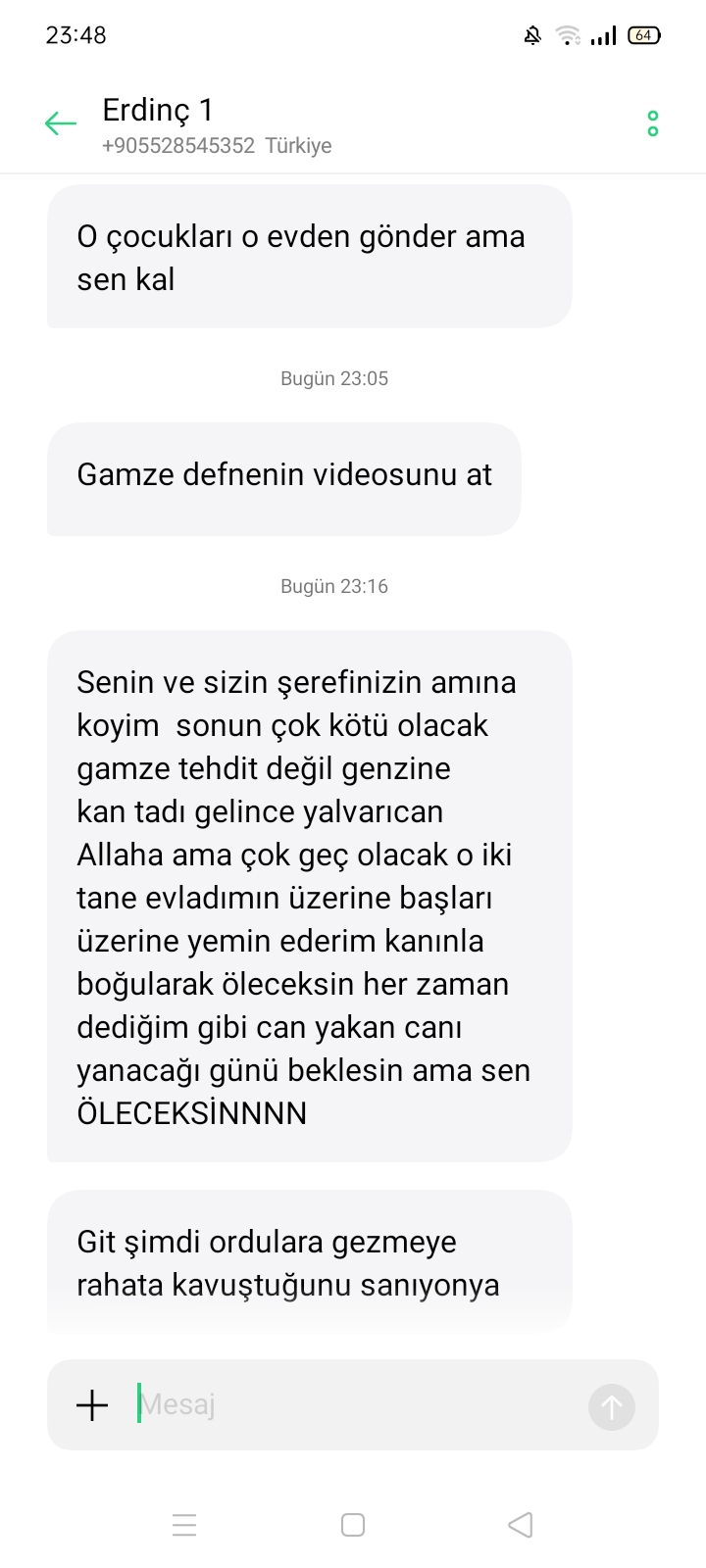Screen dimensions: 706x1568
Task: Focus the Mesaj text field
Action: pos(353,1405)
